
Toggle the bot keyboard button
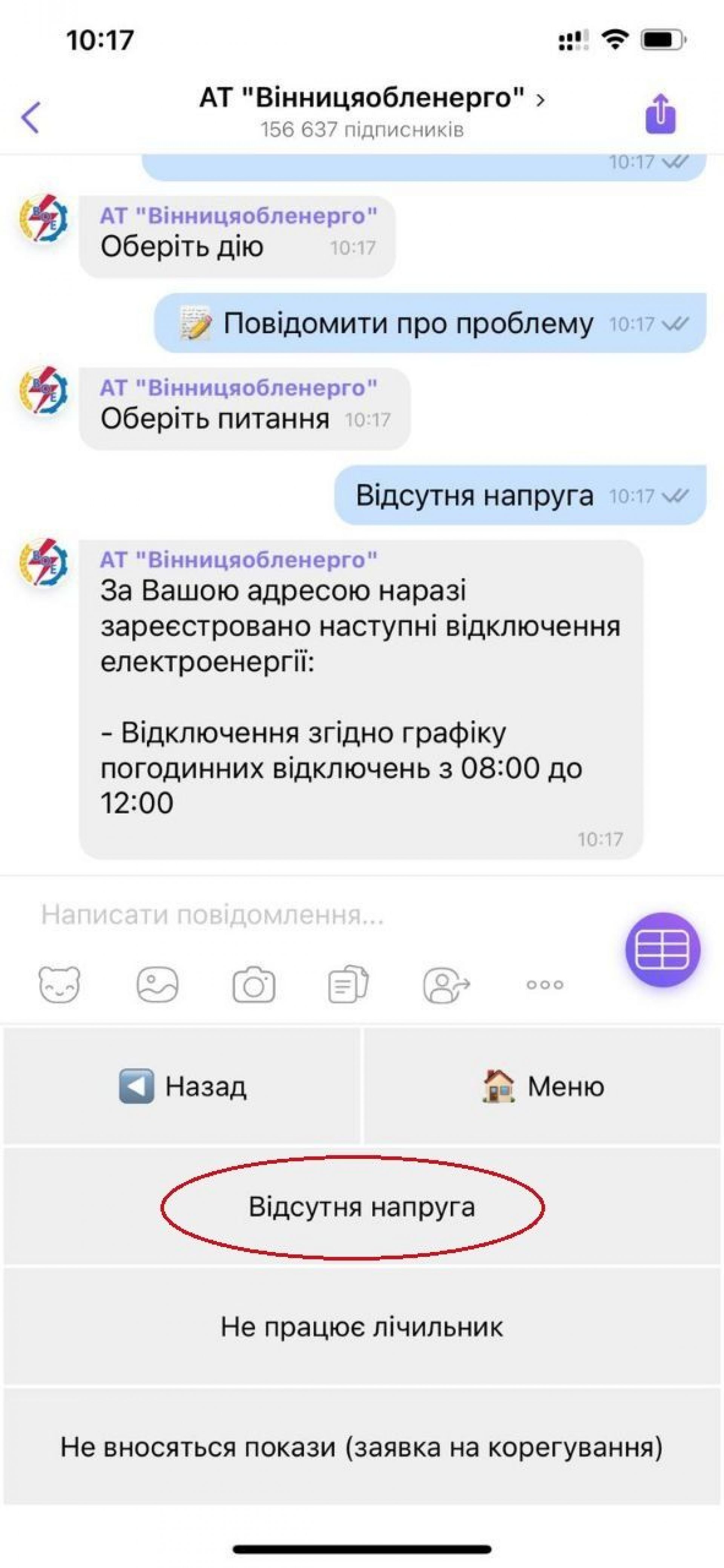[x=663, y=950]
